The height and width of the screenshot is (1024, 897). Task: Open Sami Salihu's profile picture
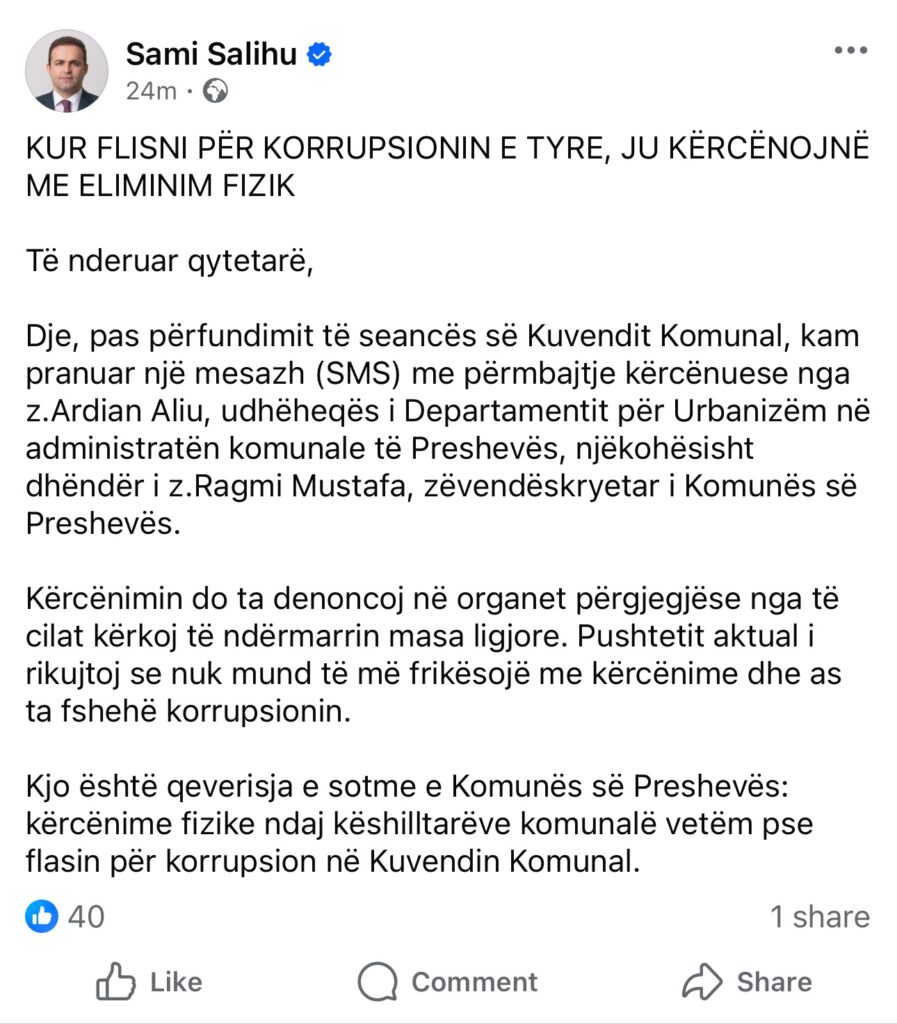click(67, 71)
